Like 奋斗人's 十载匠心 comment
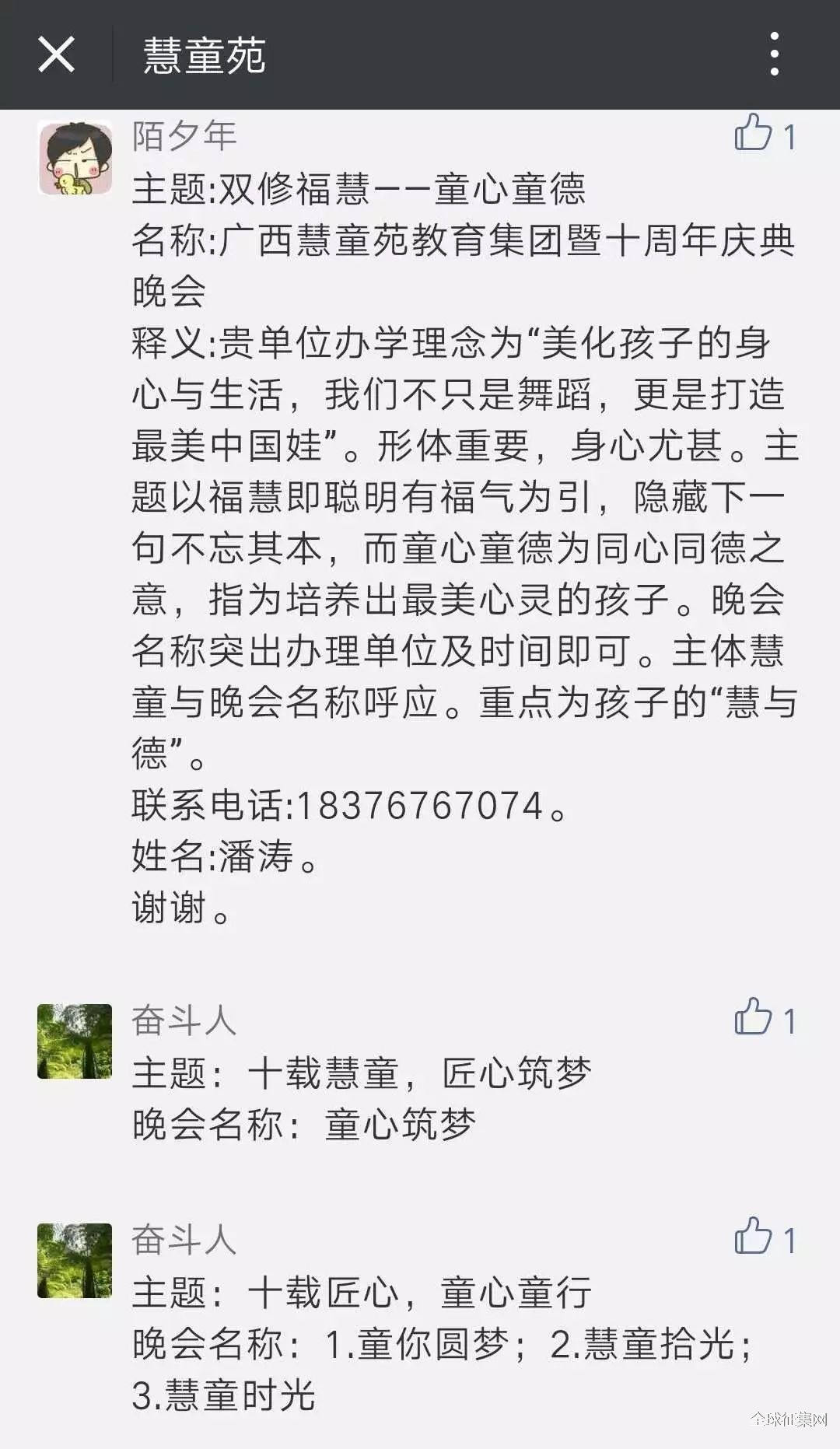This screenshot has height=1449, width=840. tap(754, 1237)
